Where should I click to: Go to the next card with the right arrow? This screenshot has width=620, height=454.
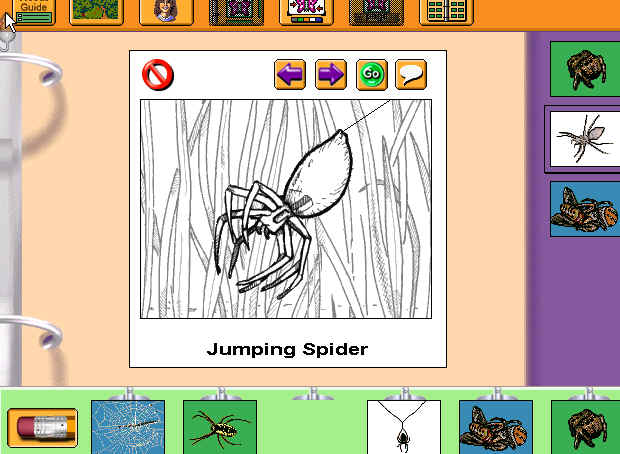[x=330, y=75]
